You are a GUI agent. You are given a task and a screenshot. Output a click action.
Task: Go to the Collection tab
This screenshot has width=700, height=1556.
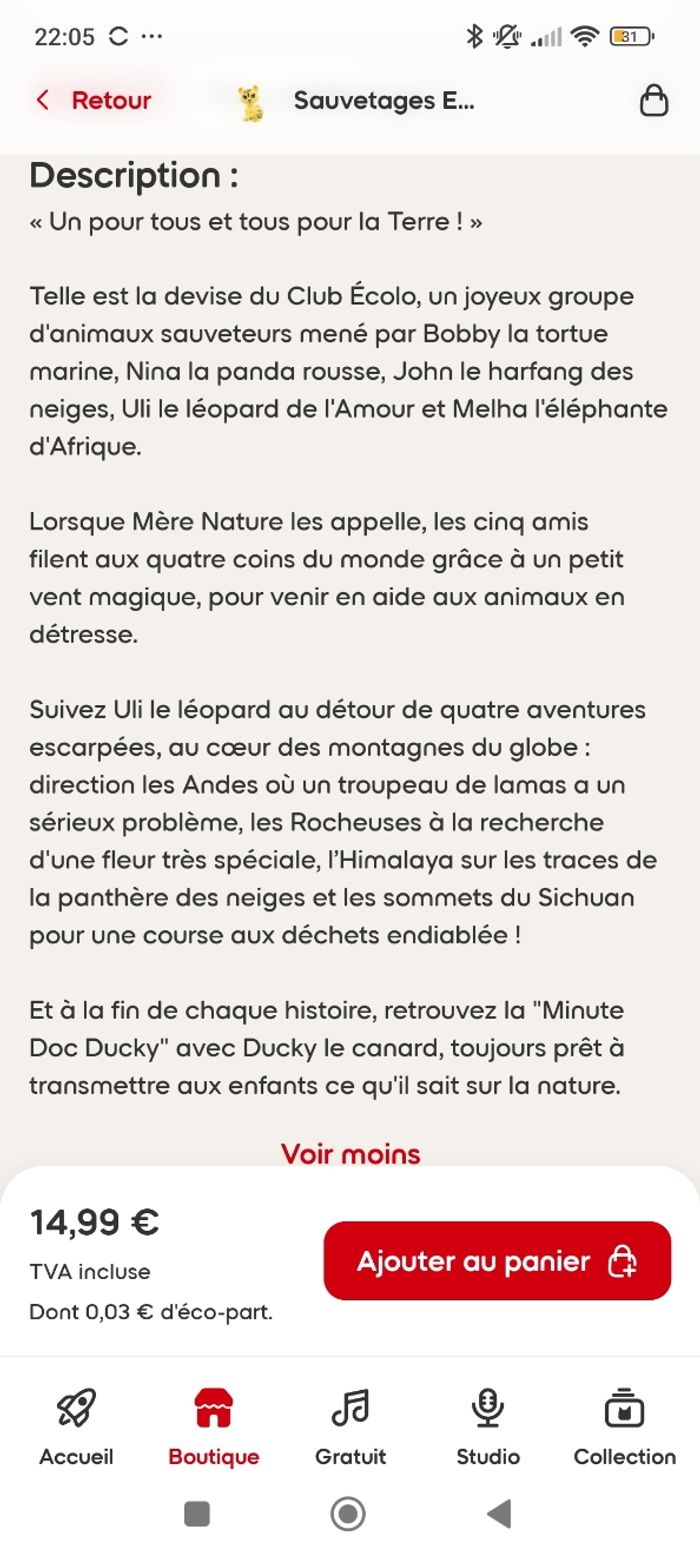point(624,1426)
